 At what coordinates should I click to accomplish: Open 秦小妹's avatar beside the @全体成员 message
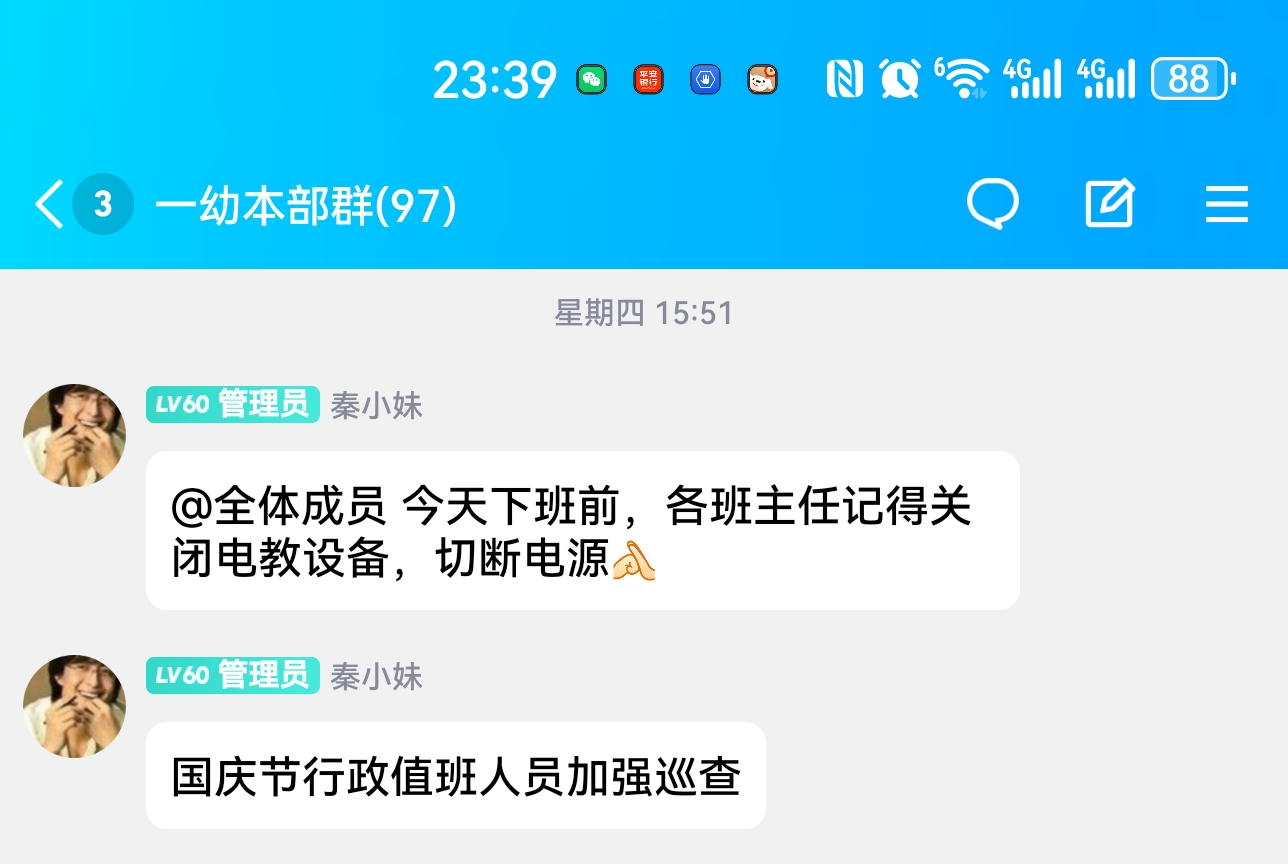[75, 435]
